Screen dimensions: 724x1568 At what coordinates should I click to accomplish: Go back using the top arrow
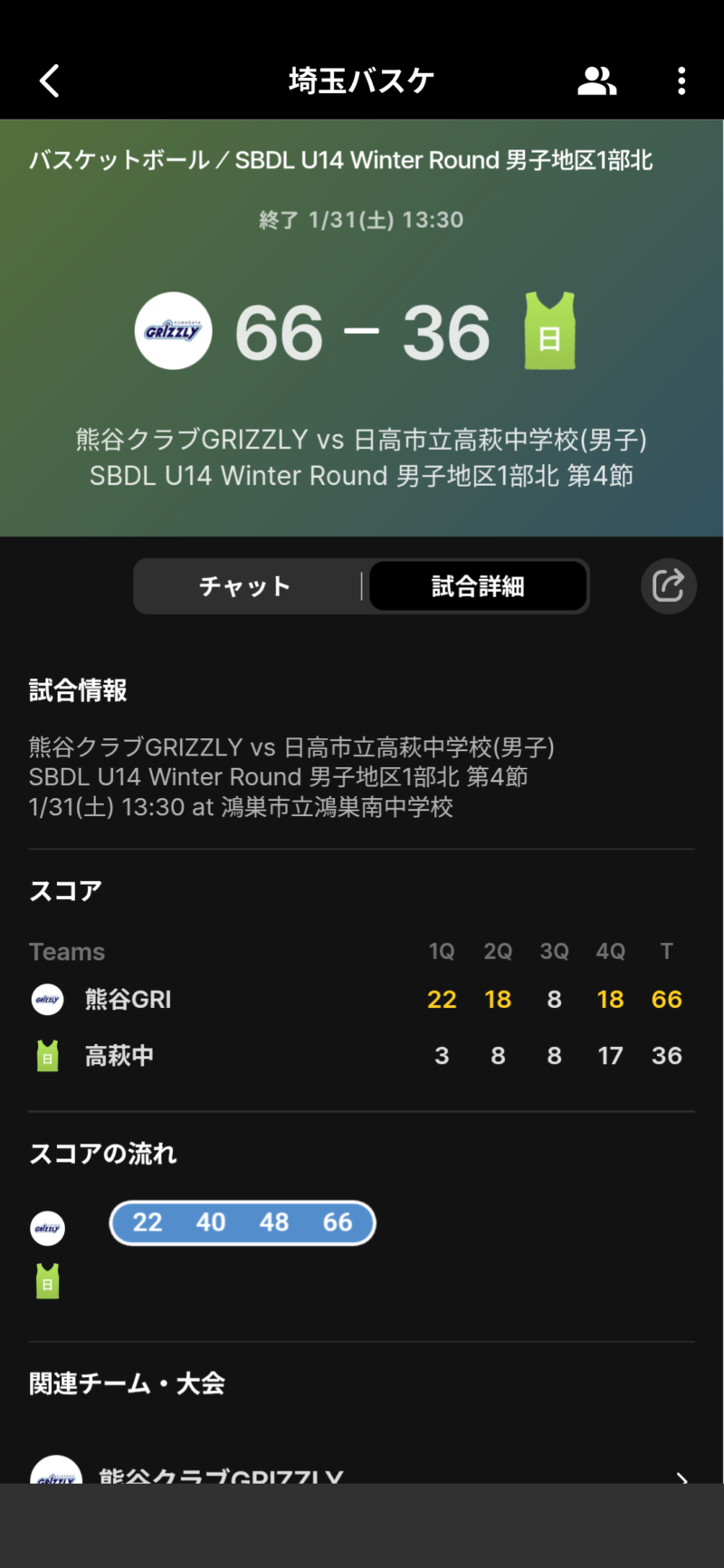click(50, 81)
